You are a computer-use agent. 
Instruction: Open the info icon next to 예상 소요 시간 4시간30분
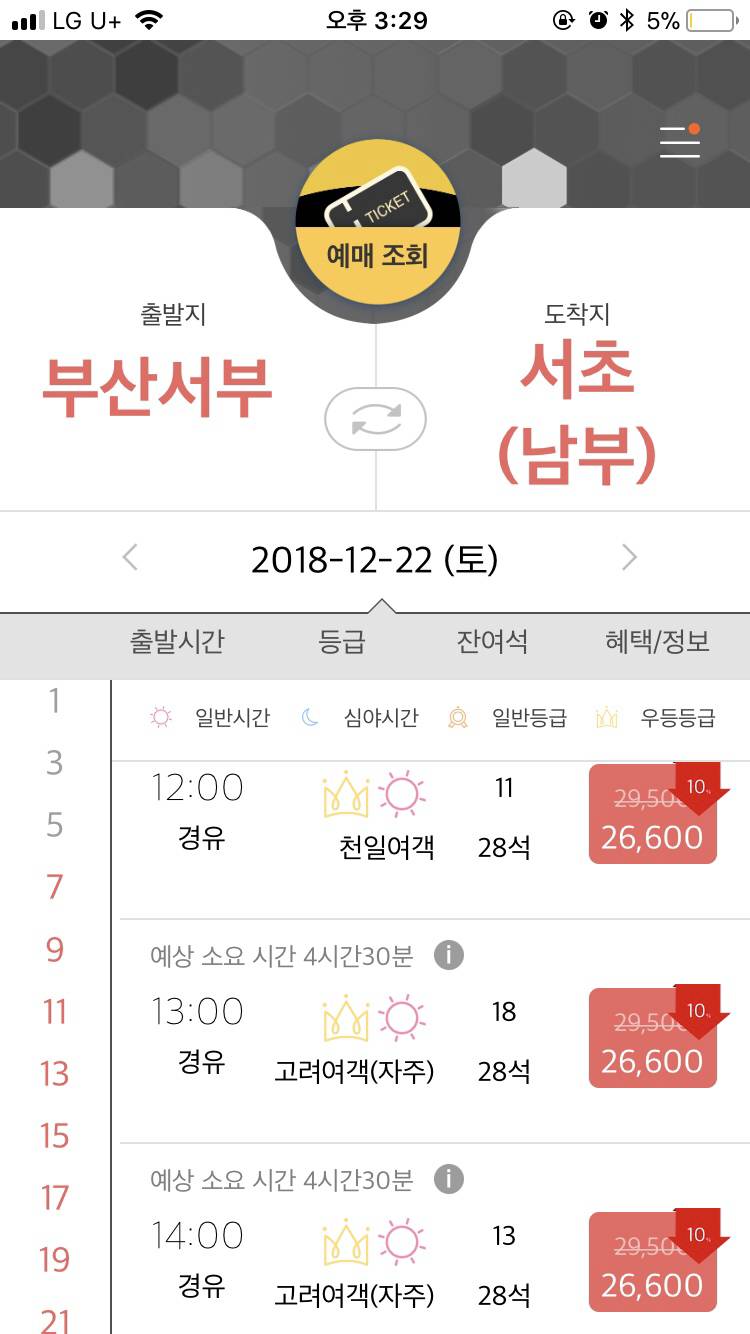coord(449,955)
